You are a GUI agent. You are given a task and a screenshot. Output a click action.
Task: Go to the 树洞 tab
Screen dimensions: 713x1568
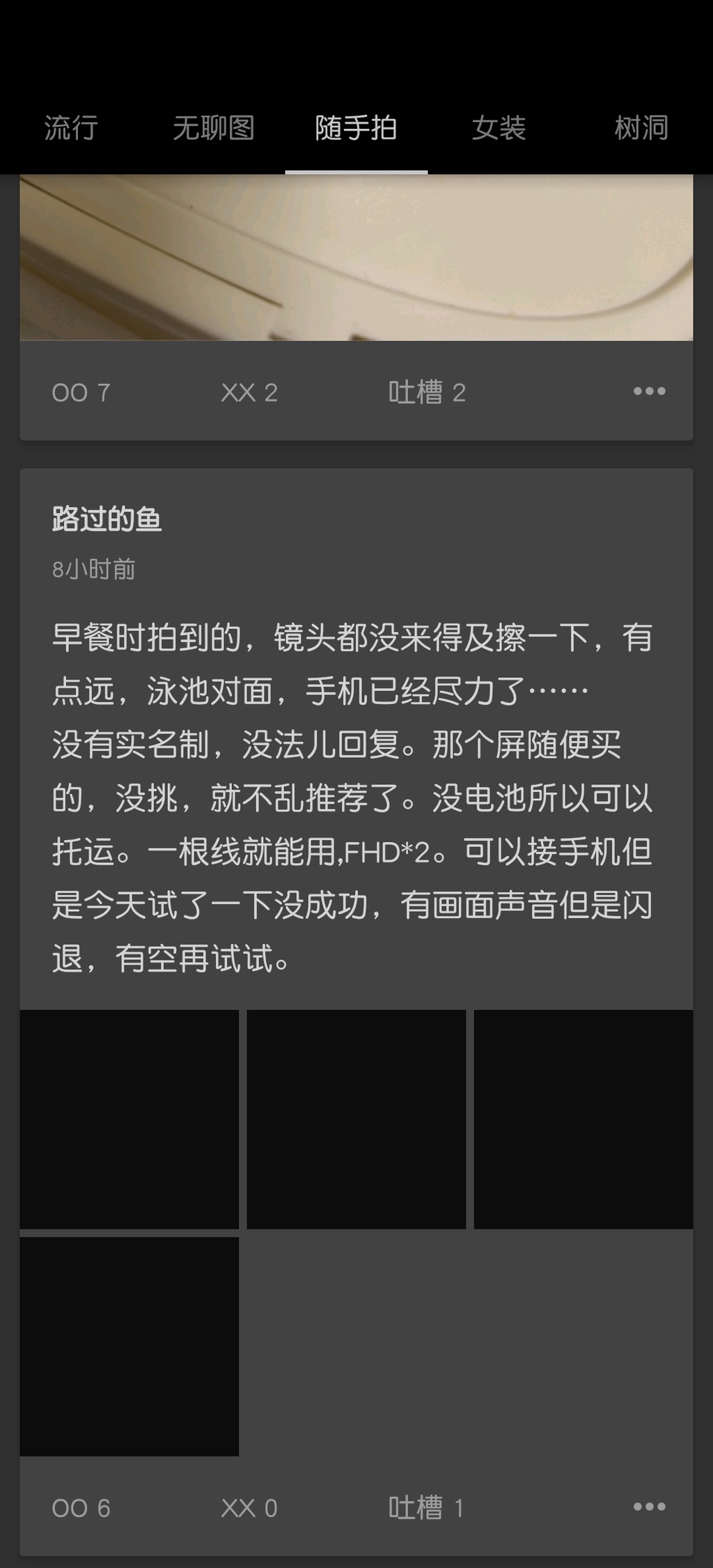click(641, 128)
